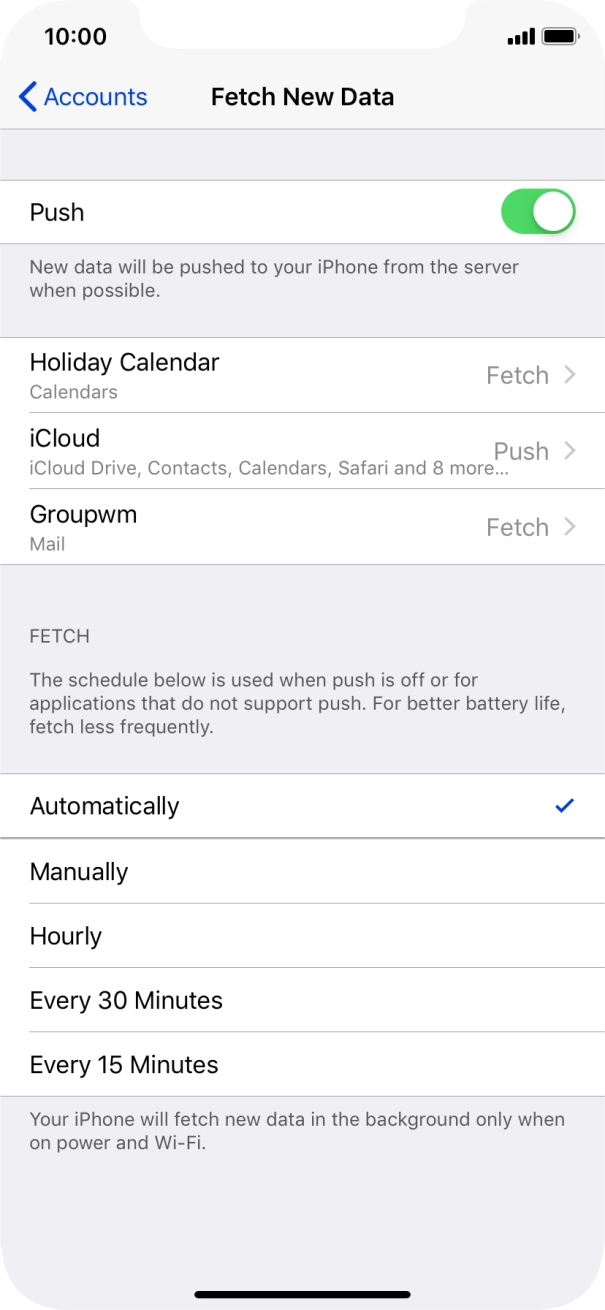
Task: Open iCloud push settings
Action: click(302, 451)
